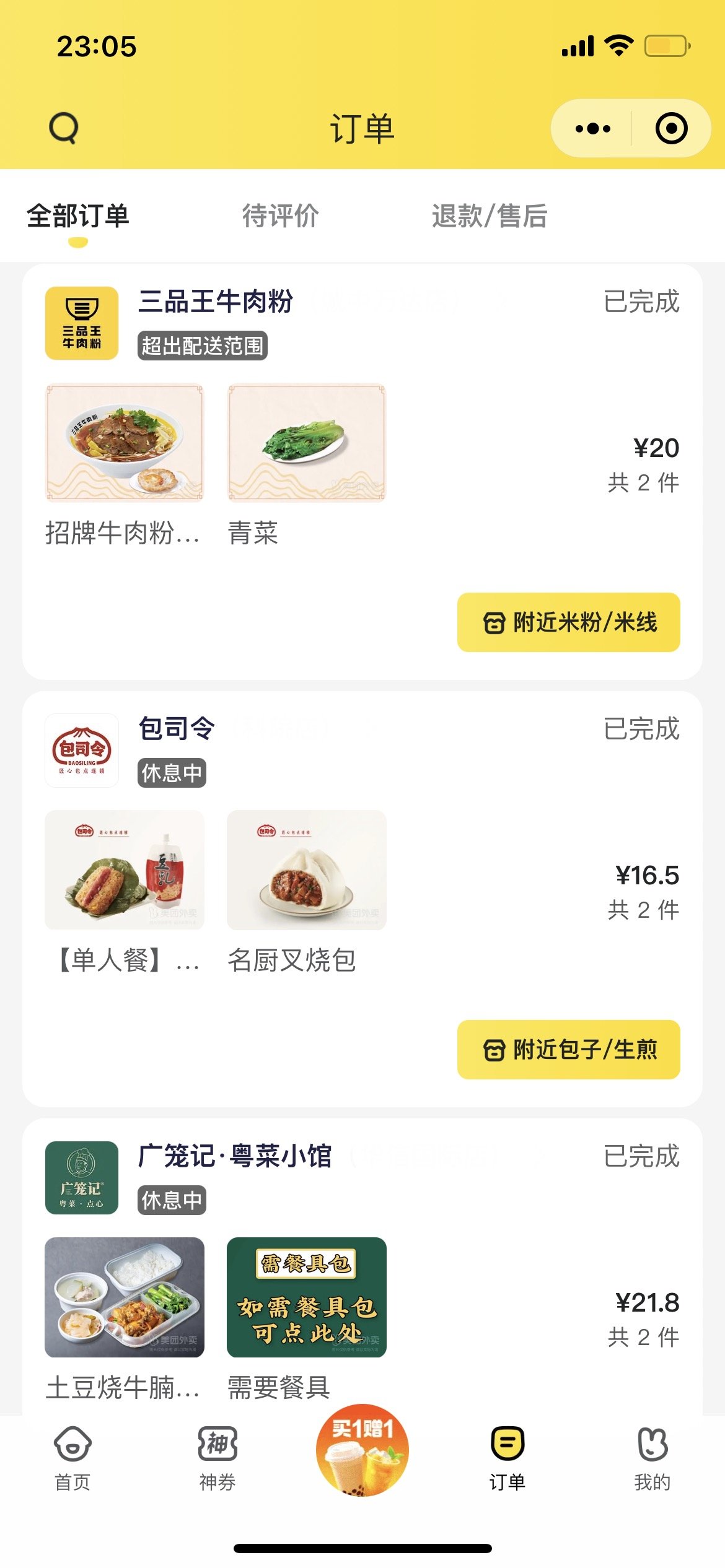
Task: Tap the 附近米粉/米线 button
Action: click(x=568, y=622)
